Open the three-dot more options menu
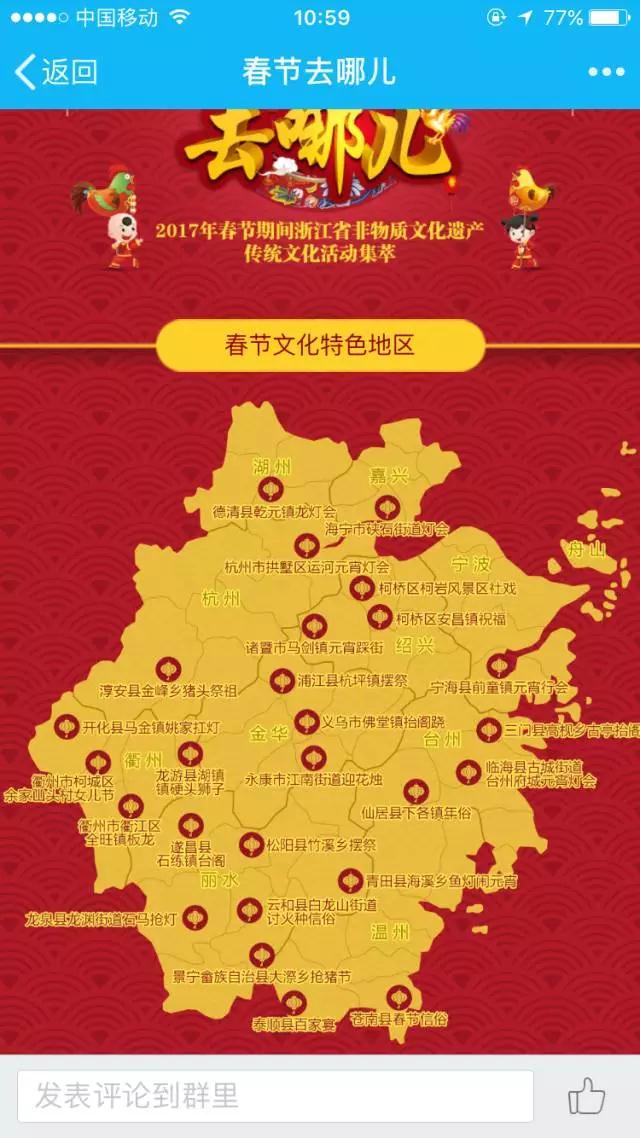This screenshot has width=640, height=1138. (606, 72)
